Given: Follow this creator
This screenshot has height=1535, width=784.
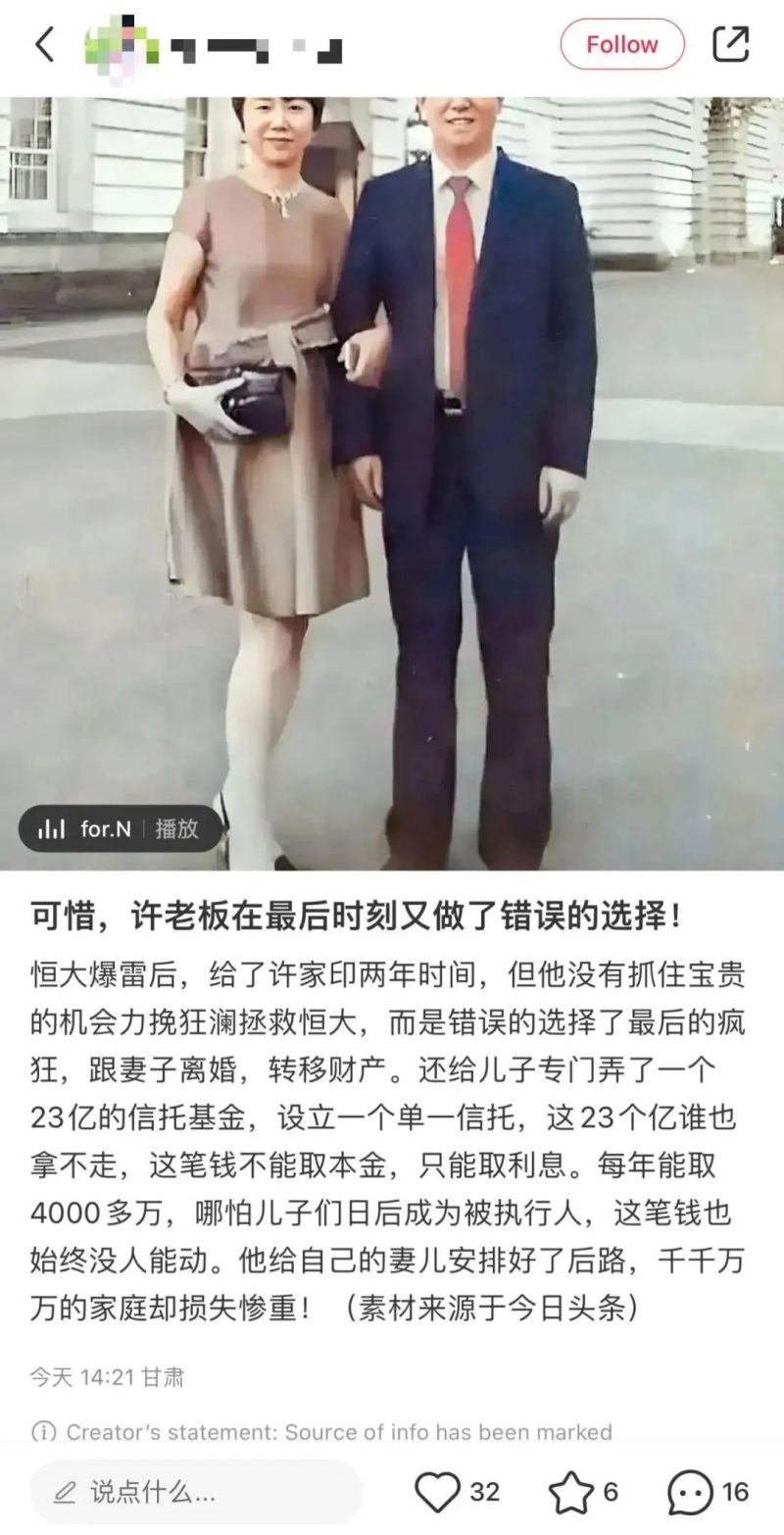Looking at the screenshot, I should point(621,45).
